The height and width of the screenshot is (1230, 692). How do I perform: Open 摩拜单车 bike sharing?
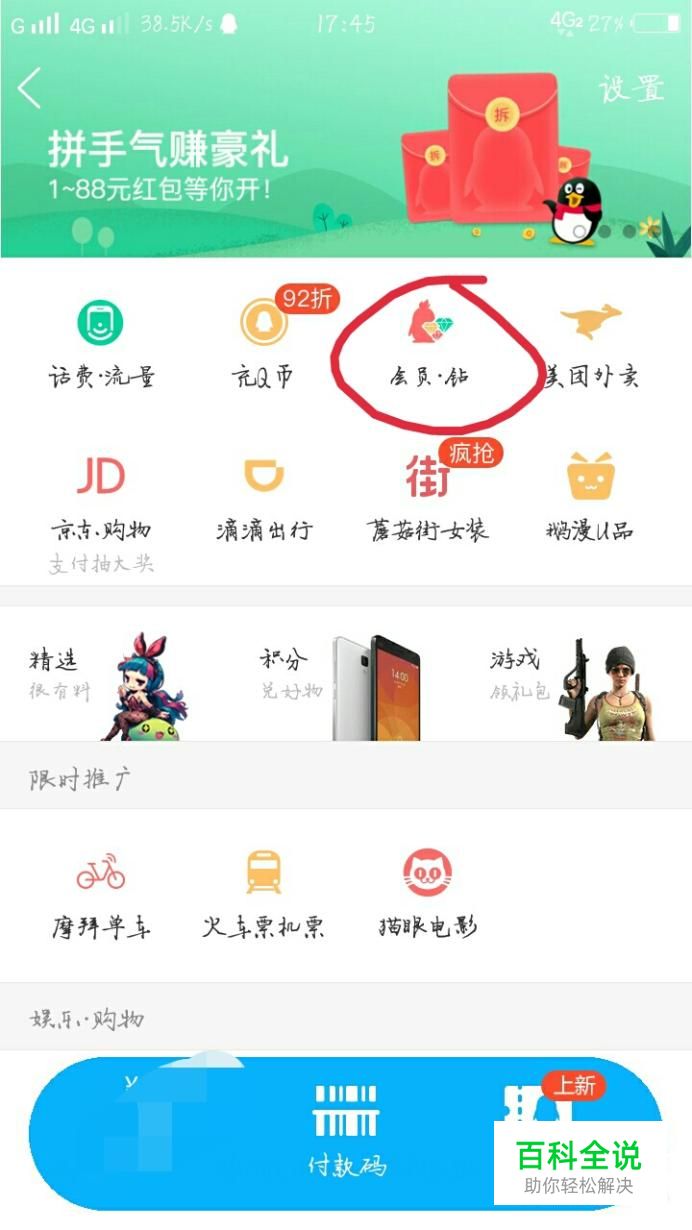(101, 895)
